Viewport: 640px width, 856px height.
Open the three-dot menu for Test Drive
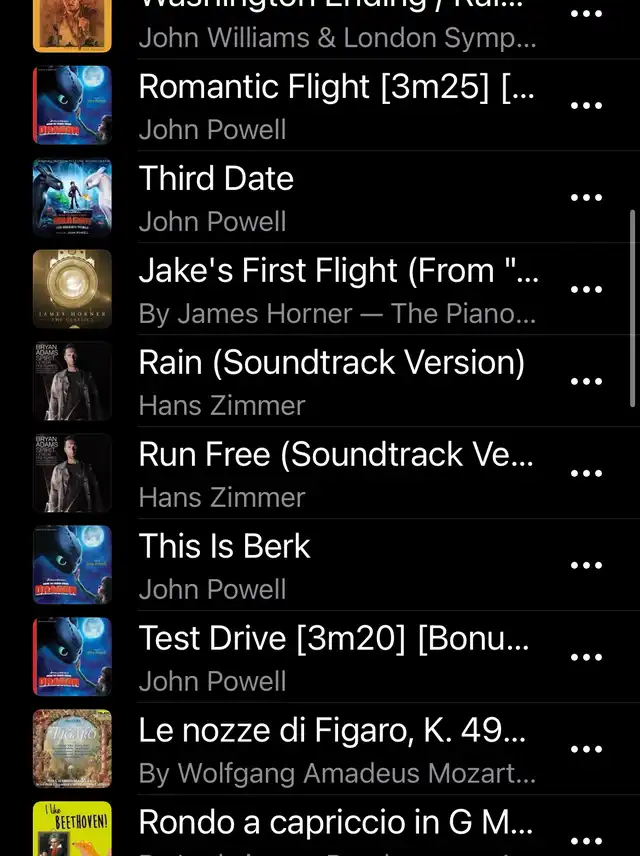click(586, 658)
